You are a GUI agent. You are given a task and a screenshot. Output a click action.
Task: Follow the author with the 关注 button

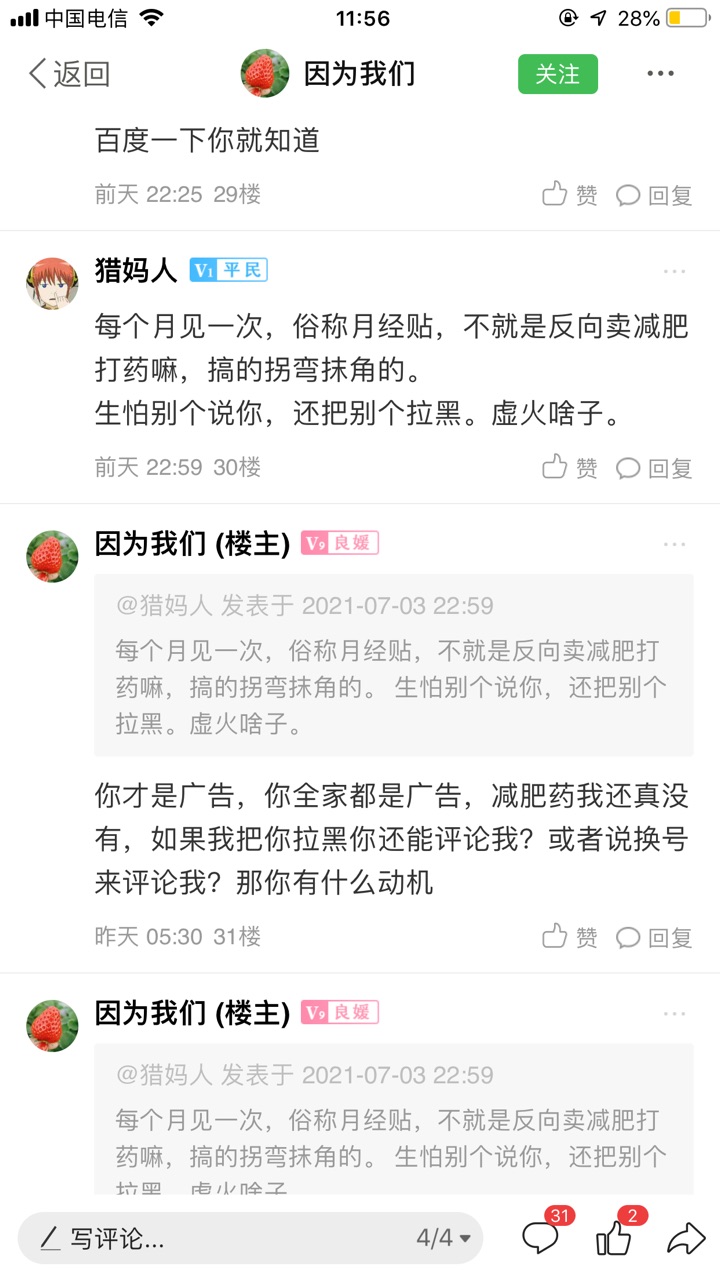point(557,74)
